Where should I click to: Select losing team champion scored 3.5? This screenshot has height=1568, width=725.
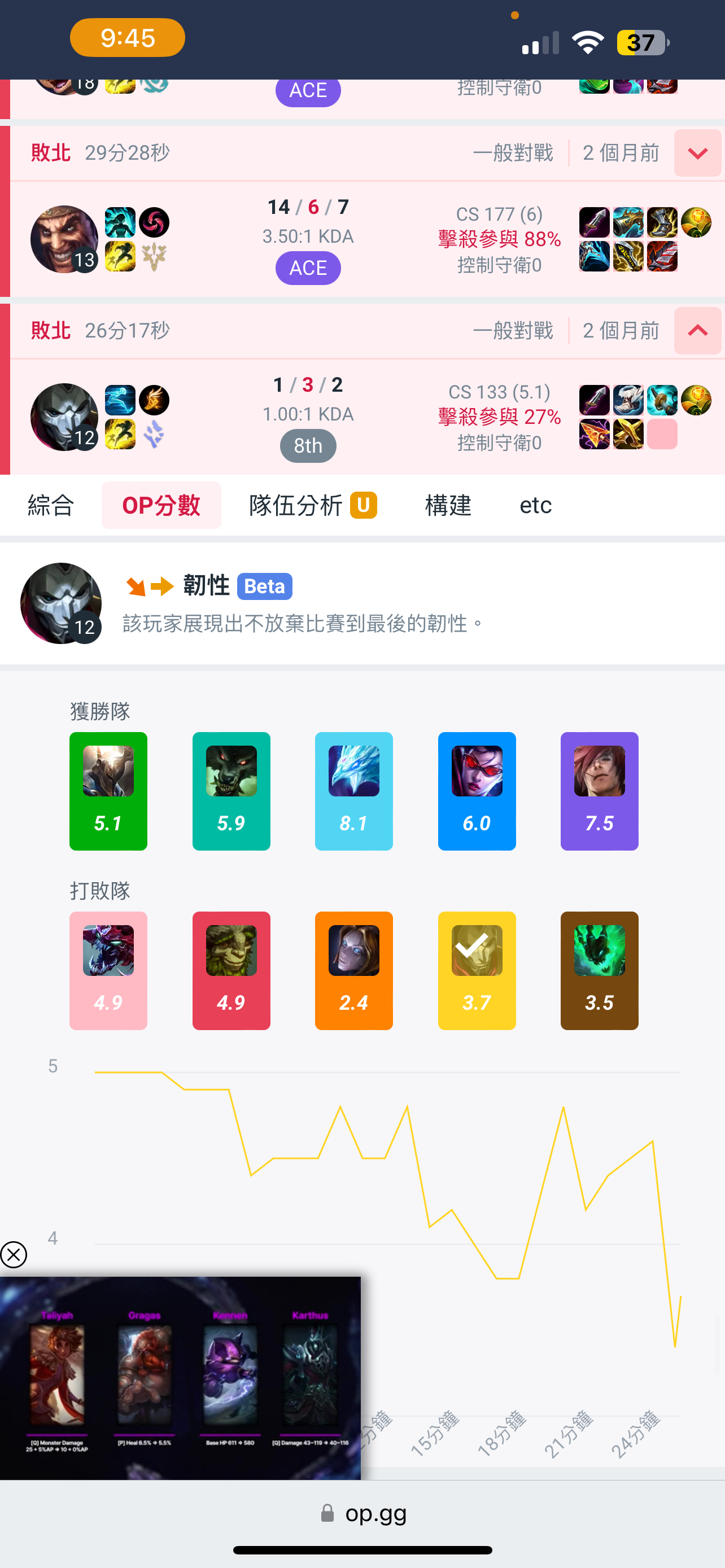pyautogui.click(x=599, y=970)
